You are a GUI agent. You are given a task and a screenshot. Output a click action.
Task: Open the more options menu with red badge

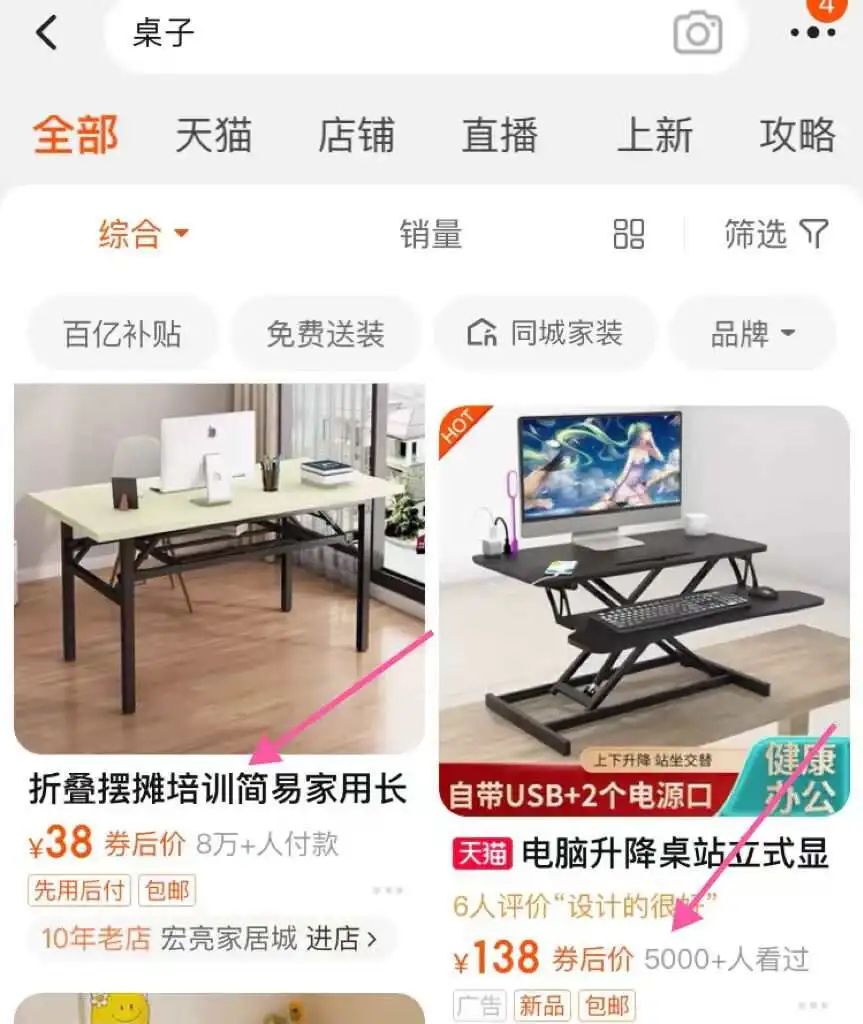pyautogui.click(x=812, y=33)
